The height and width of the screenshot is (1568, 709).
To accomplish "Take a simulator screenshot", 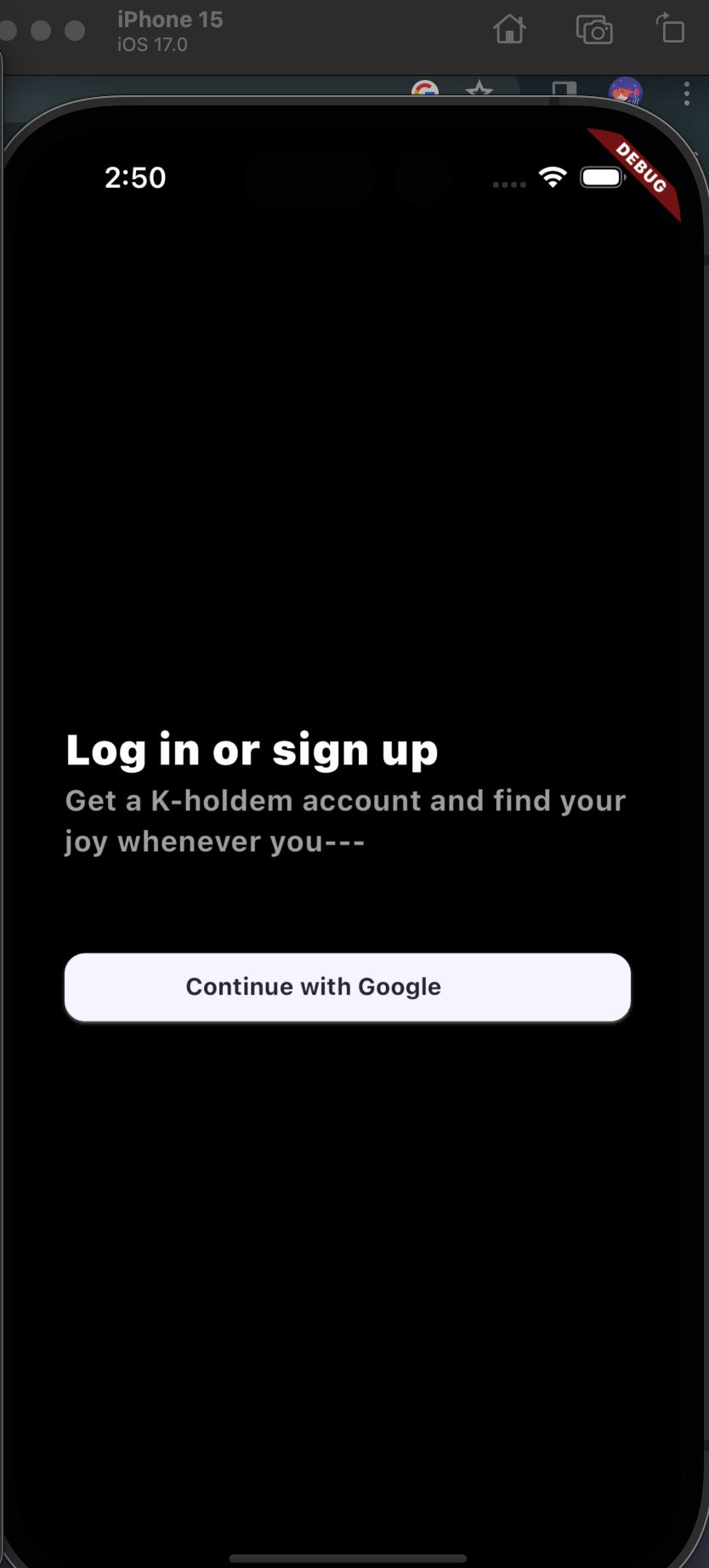I will 593,30.
